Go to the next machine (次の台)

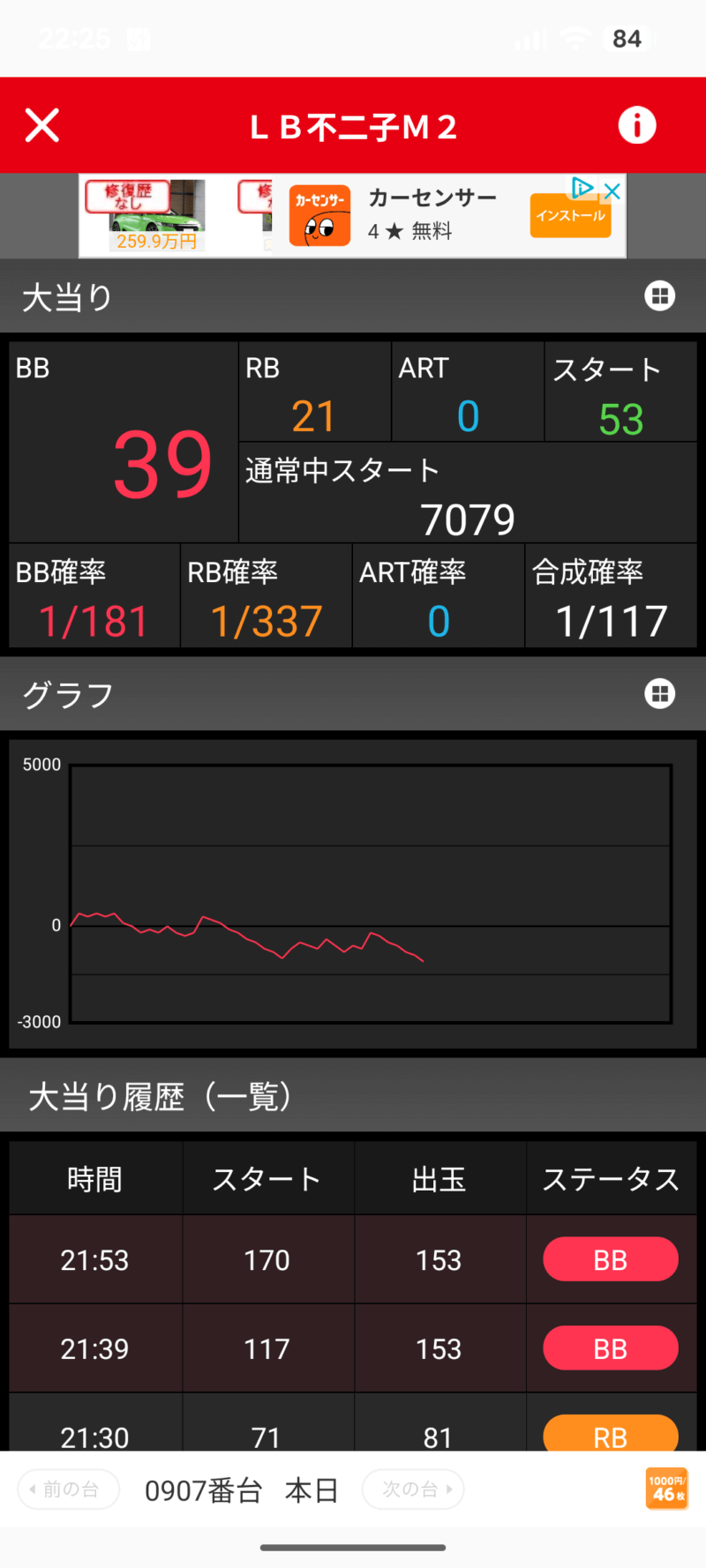(413, 1490)
